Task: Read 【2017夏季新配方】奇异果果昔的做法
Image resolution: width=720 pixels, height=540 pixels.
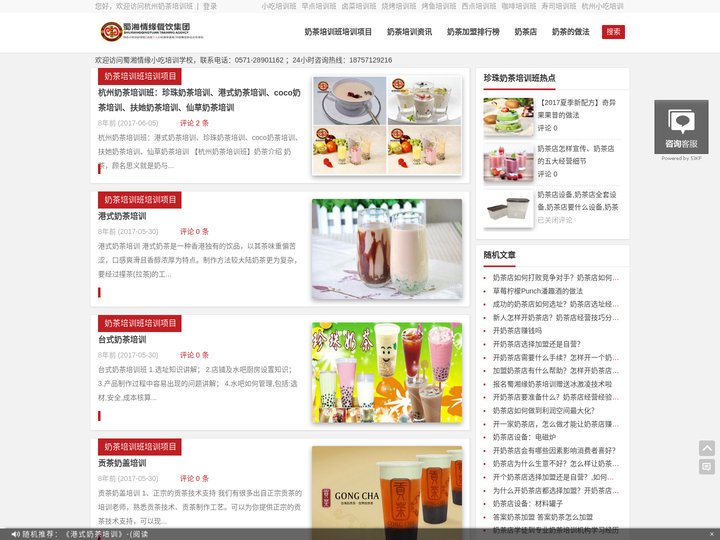Action: [x=577, y=108]
